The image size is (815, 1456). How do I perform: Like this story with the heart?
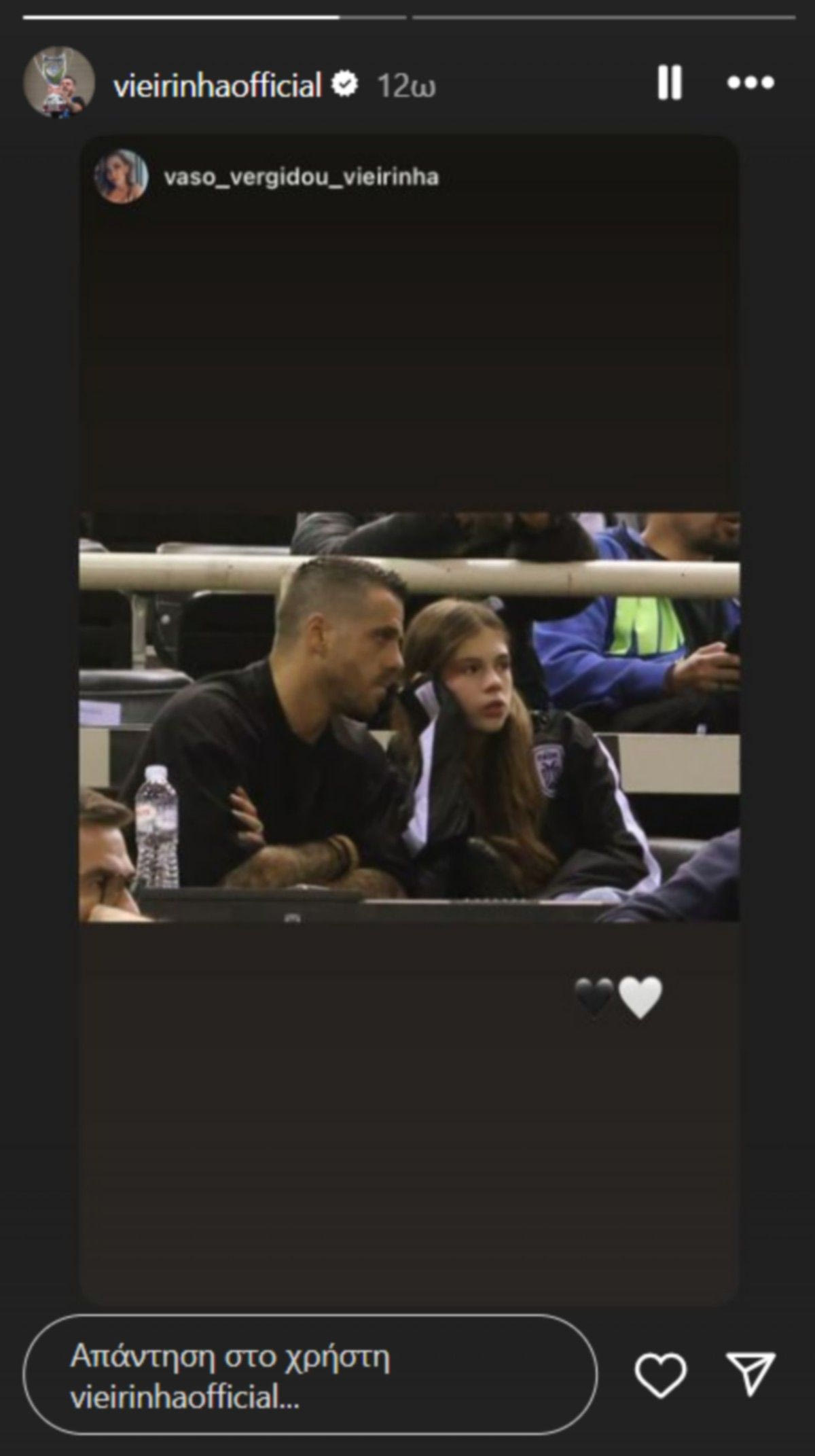(x=659, y=1376)
